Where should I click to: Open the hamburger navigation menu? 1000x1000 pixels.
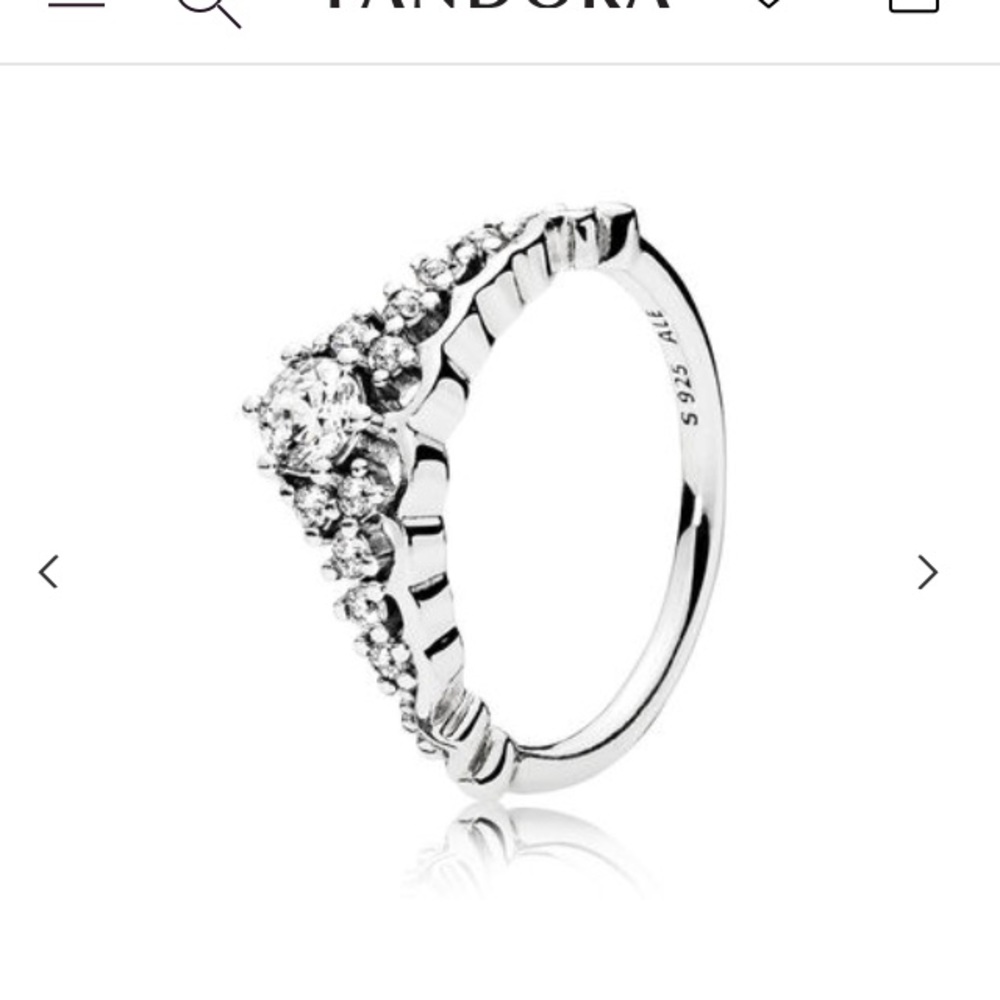(76, 4)
